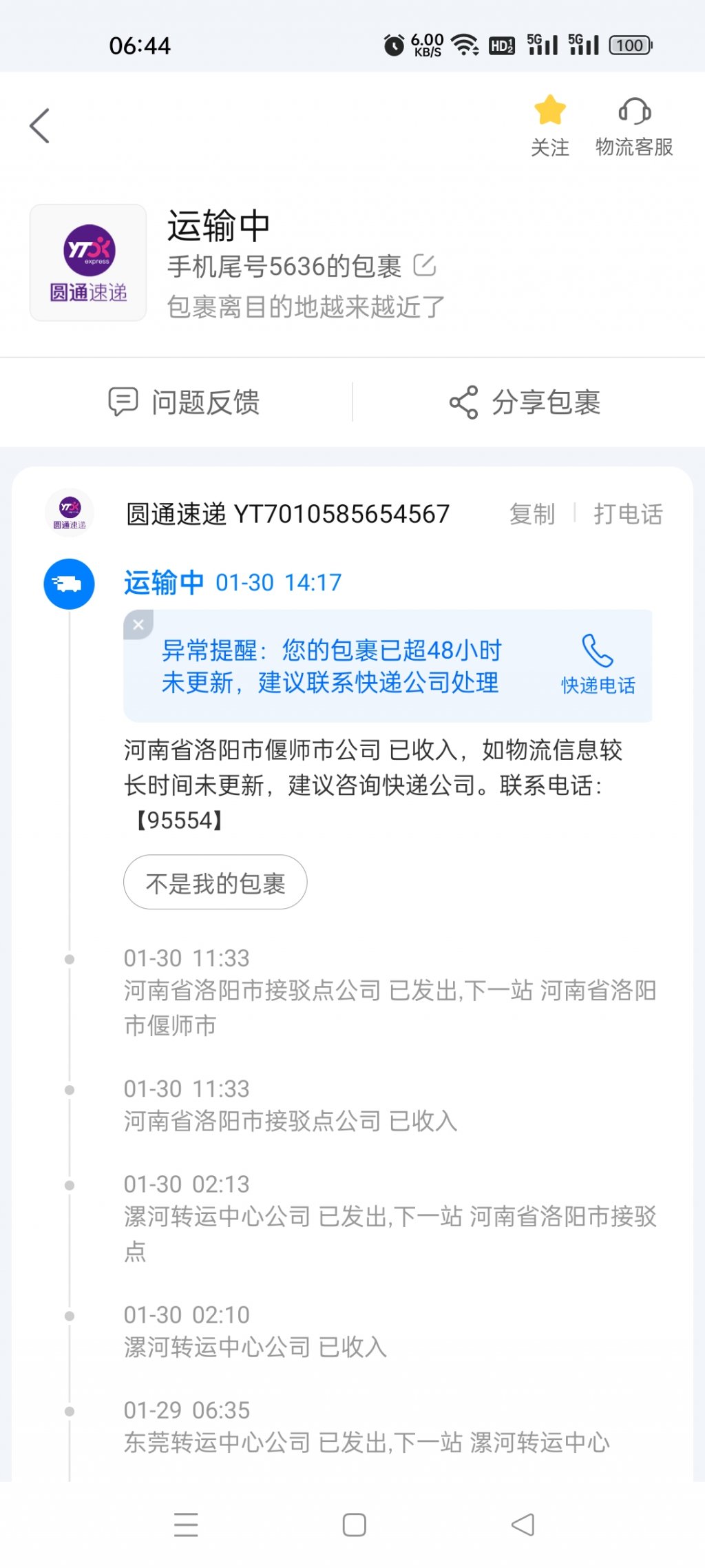The height and width of the screenshot is (1568, 705).
Task: Open 问题反馈 feedback
Action: pos(184,402)
